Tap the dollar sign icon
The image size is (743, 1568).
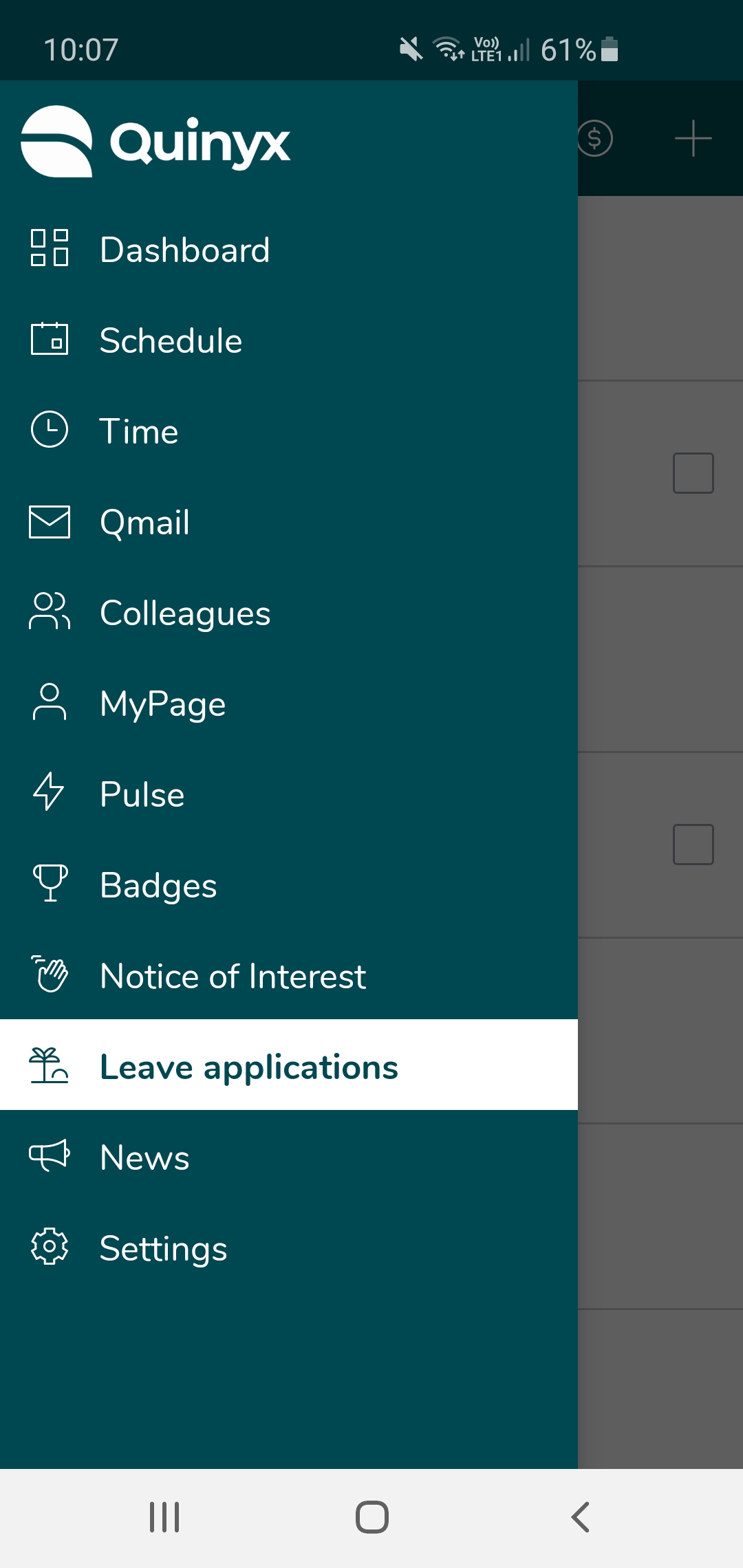(594, 138)
